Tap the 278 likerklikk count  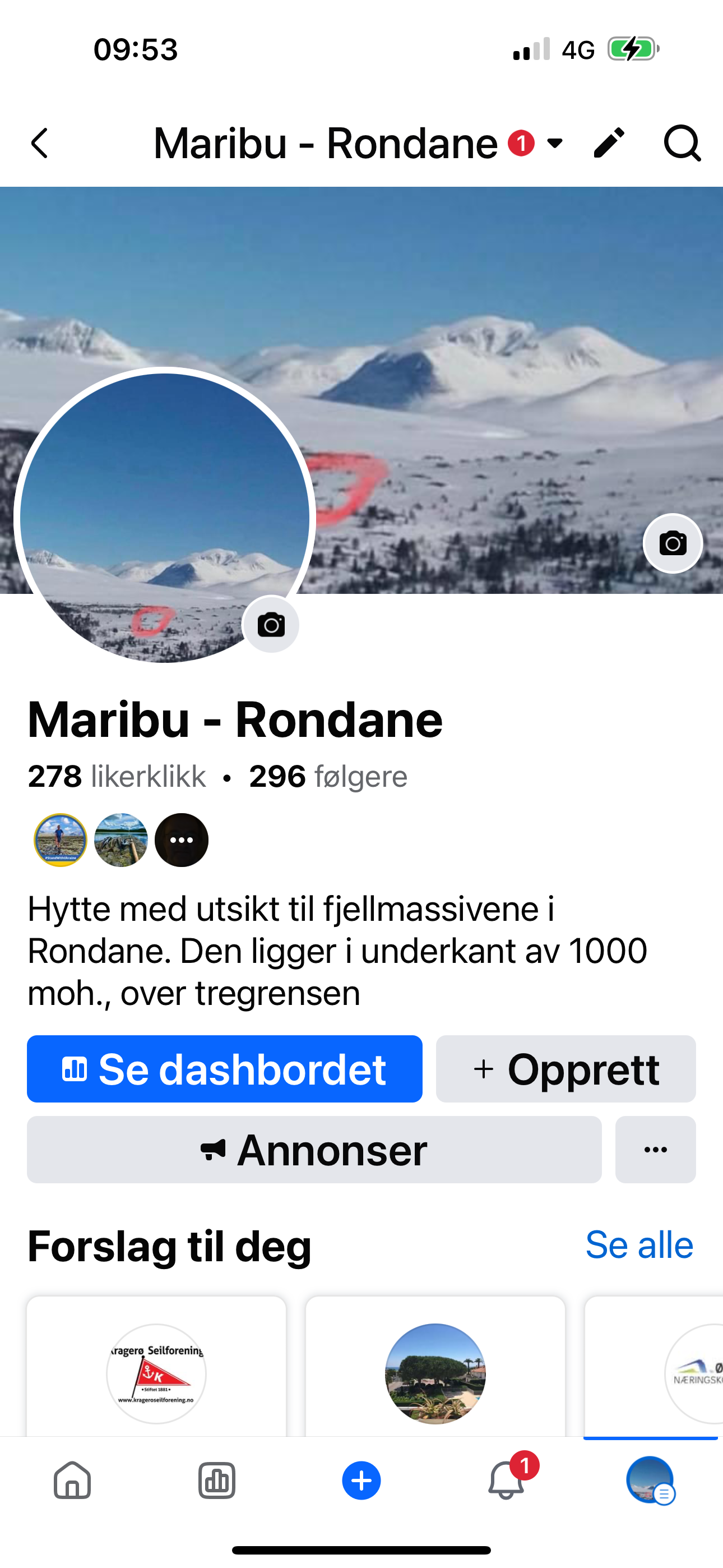click(115, 776)
